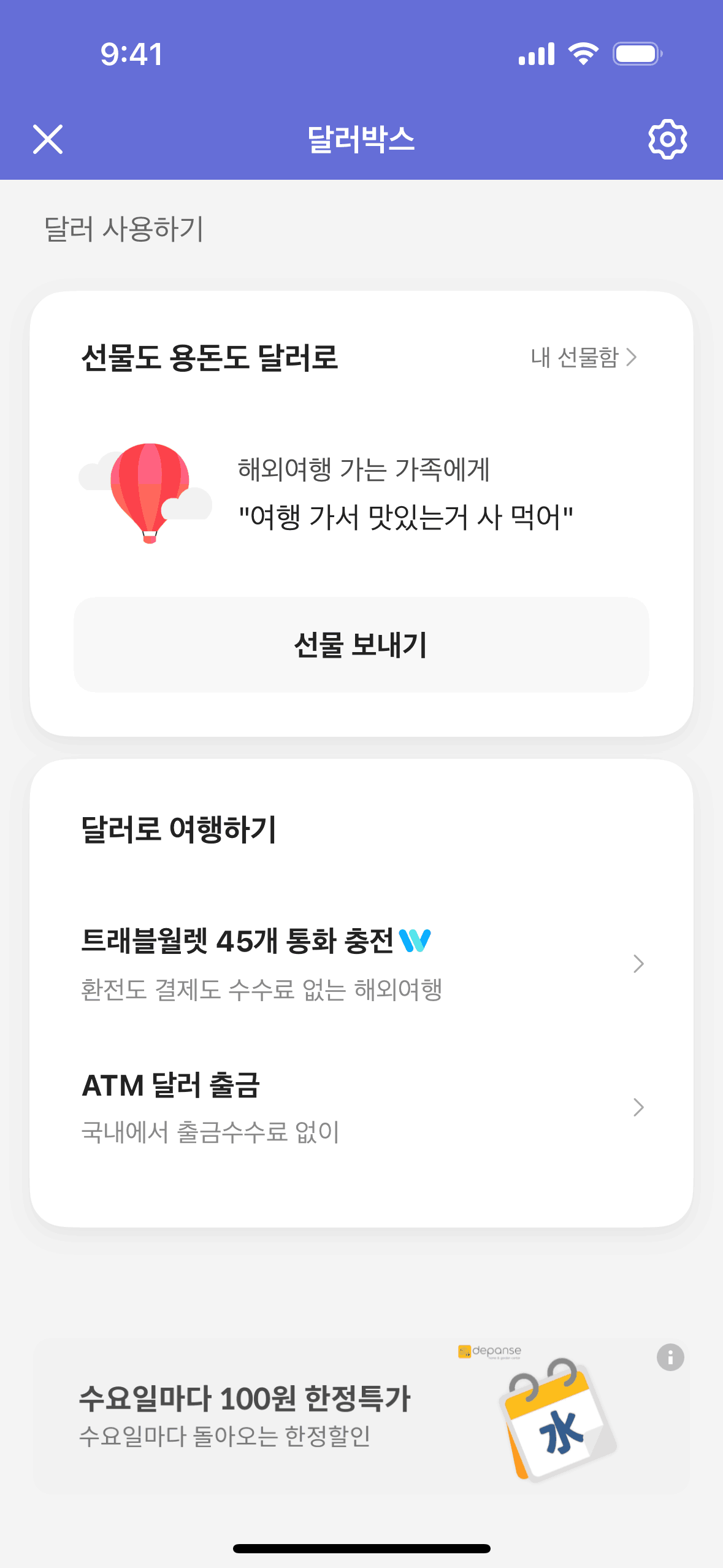Viewport: 723px width, 1568px height.
Task: Select ATM 달러 출금 row
Action: [x=361, y=1107]
